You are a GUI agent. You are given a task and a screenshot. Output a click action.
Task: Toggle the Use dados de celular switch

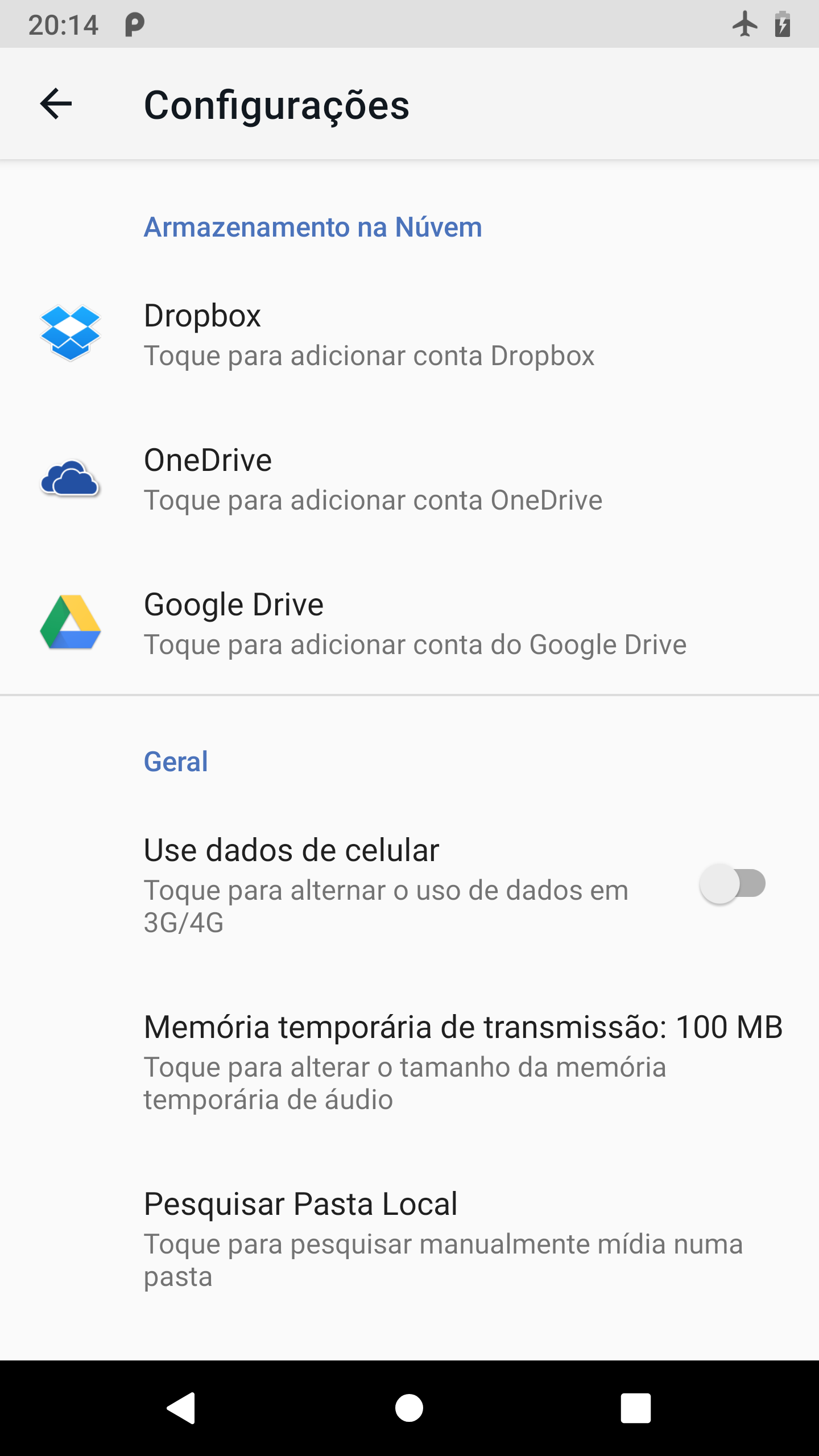tap(733, 883)
